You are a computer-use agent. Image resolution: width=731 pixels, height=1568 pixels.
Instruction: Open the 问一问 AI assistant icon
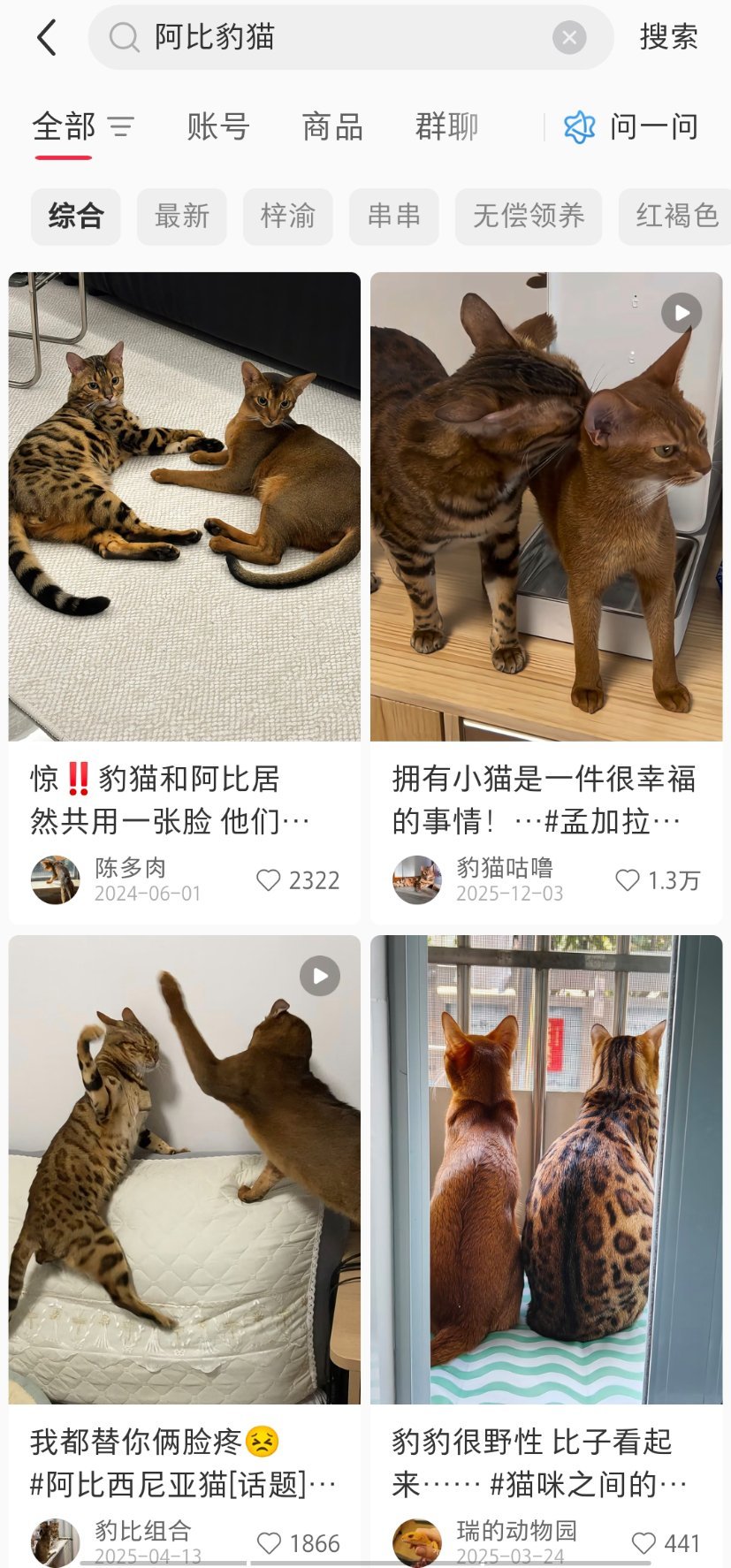pyautogui.click(x=582, y=127)
